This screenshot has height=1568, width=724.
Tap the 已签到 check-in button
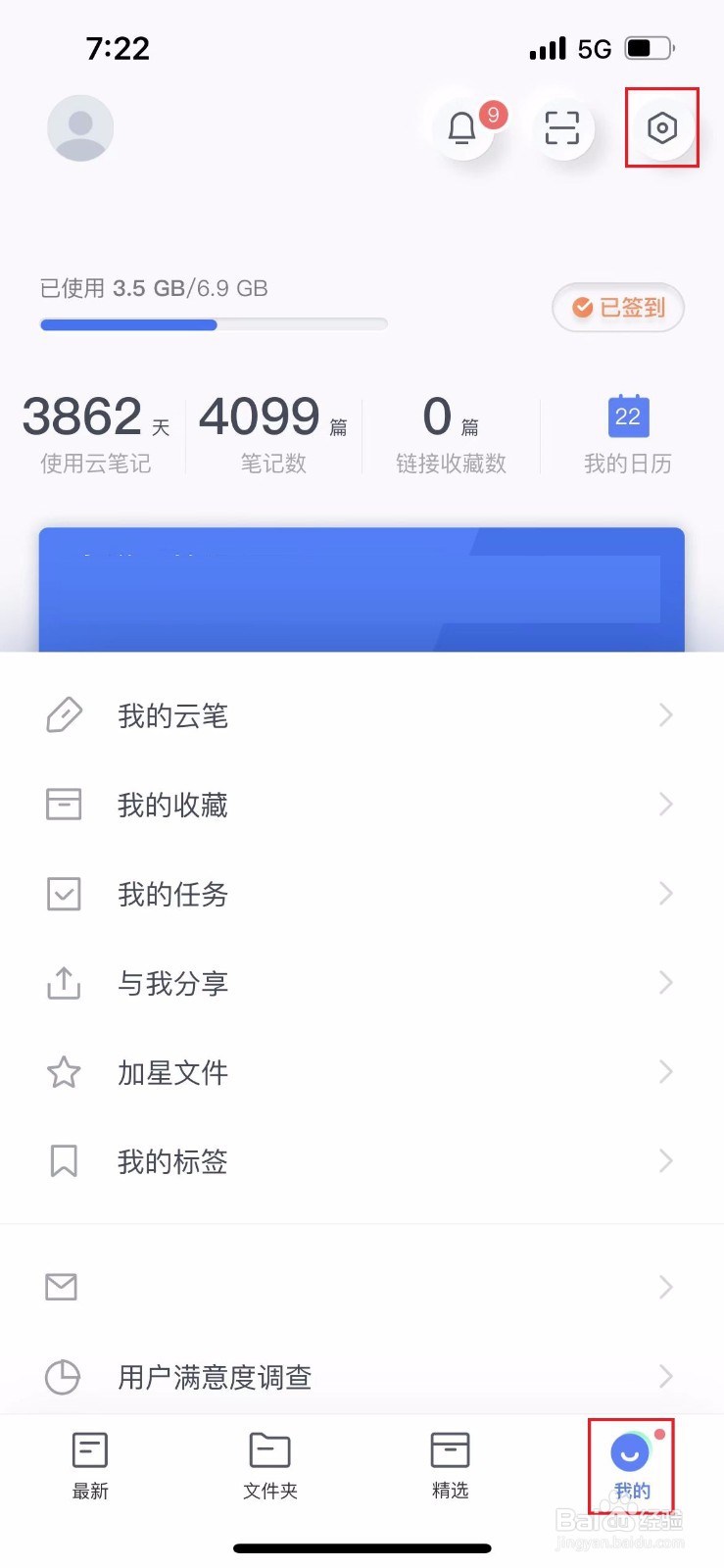tap(618, 308)
